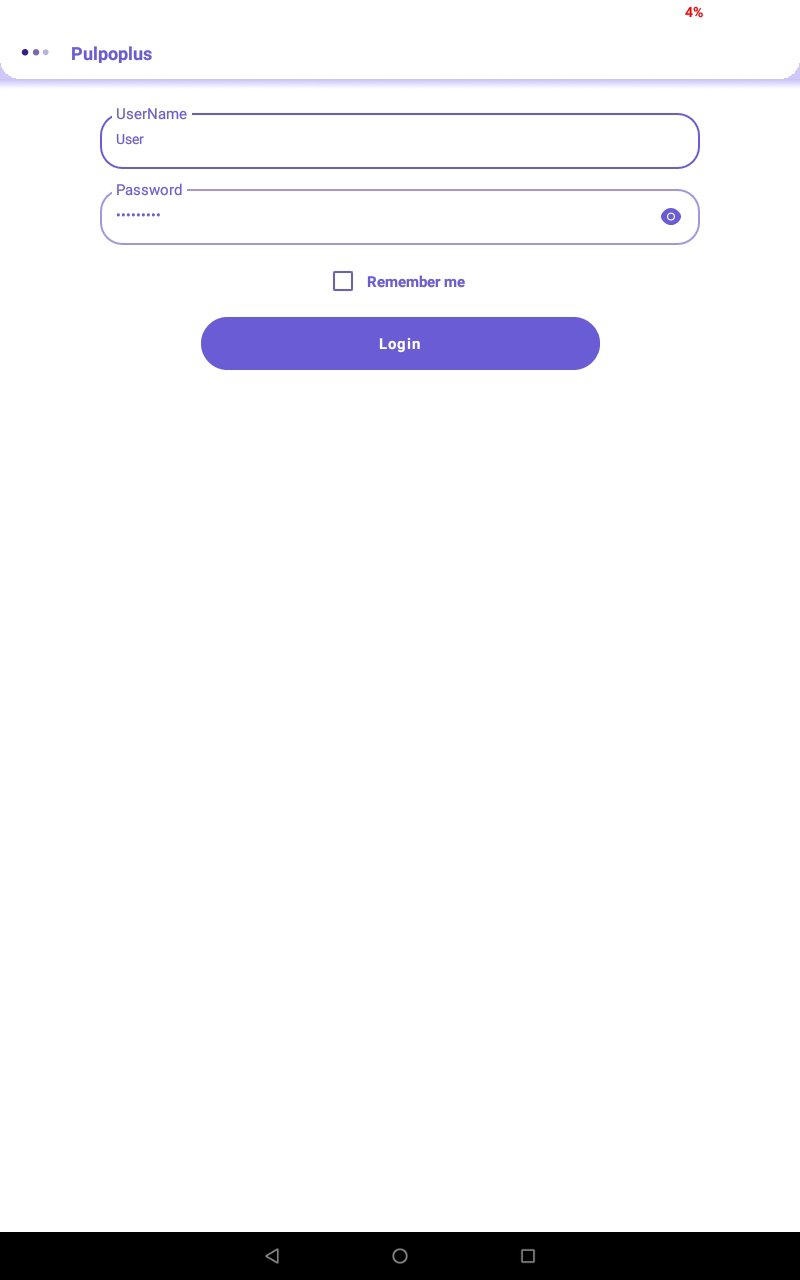This screenshot has height=1280, width=800.
Task: Select the Pulpoplus header title
Action: (x=111, y=54)
